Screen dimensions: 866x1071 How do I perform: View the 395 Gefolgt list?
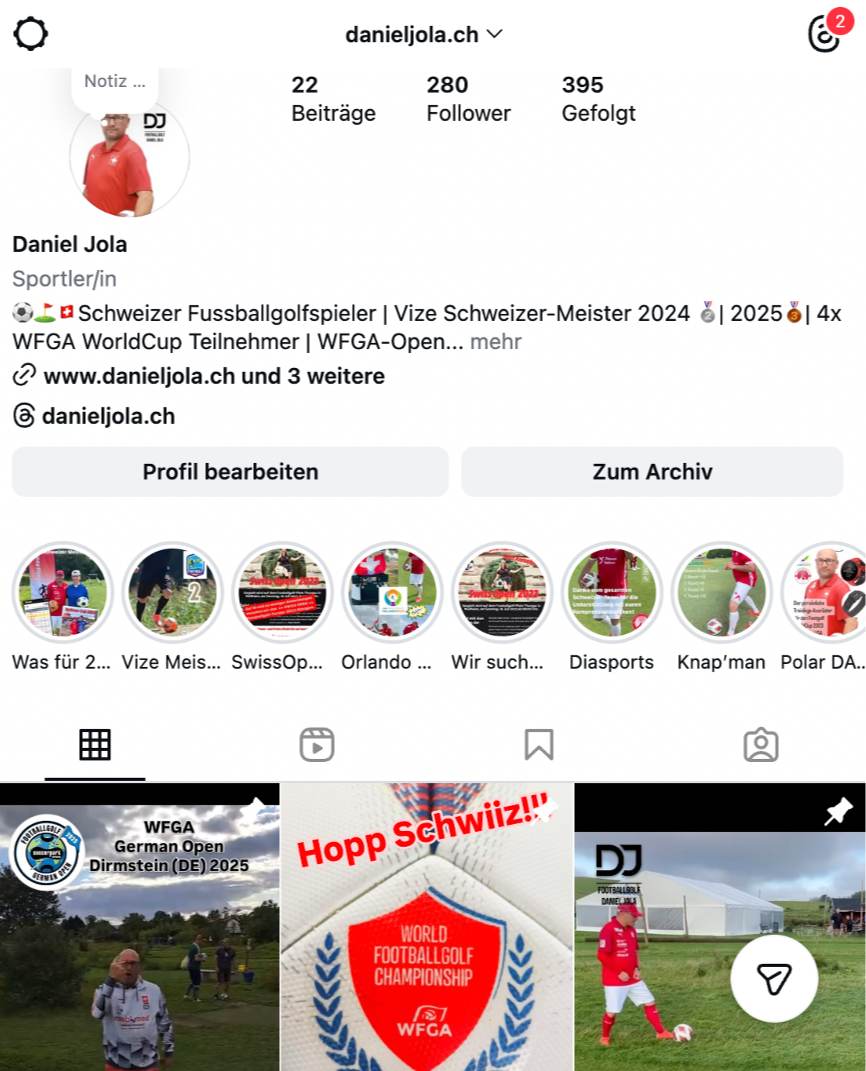598,98
